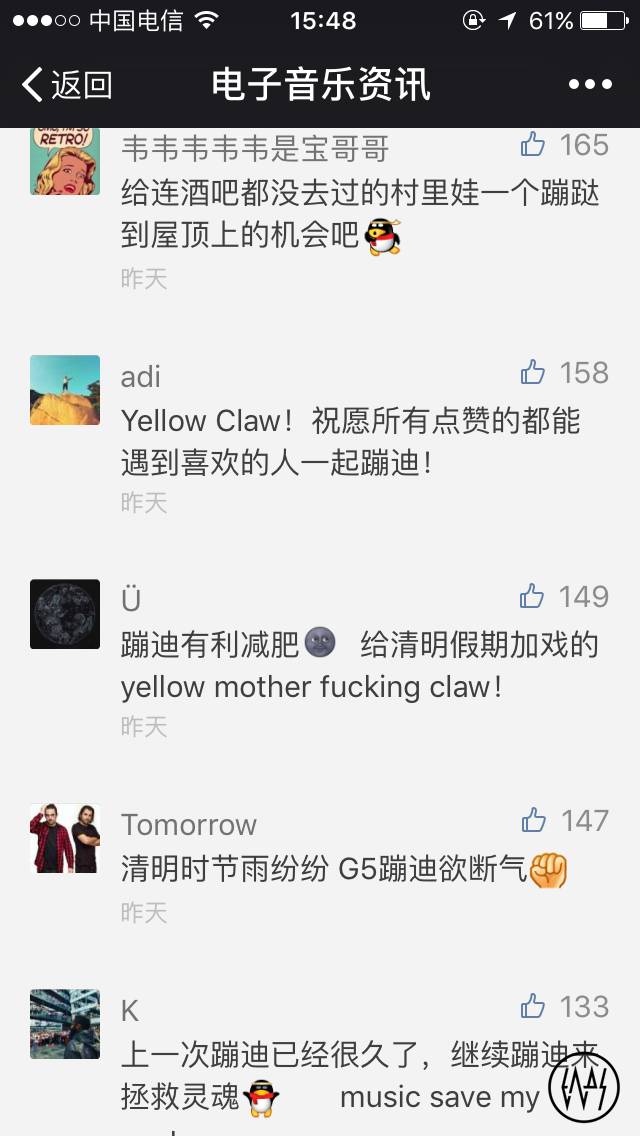640x1136 pixels.
Task: Go back with the 返回 button
Action: [66, 85]
